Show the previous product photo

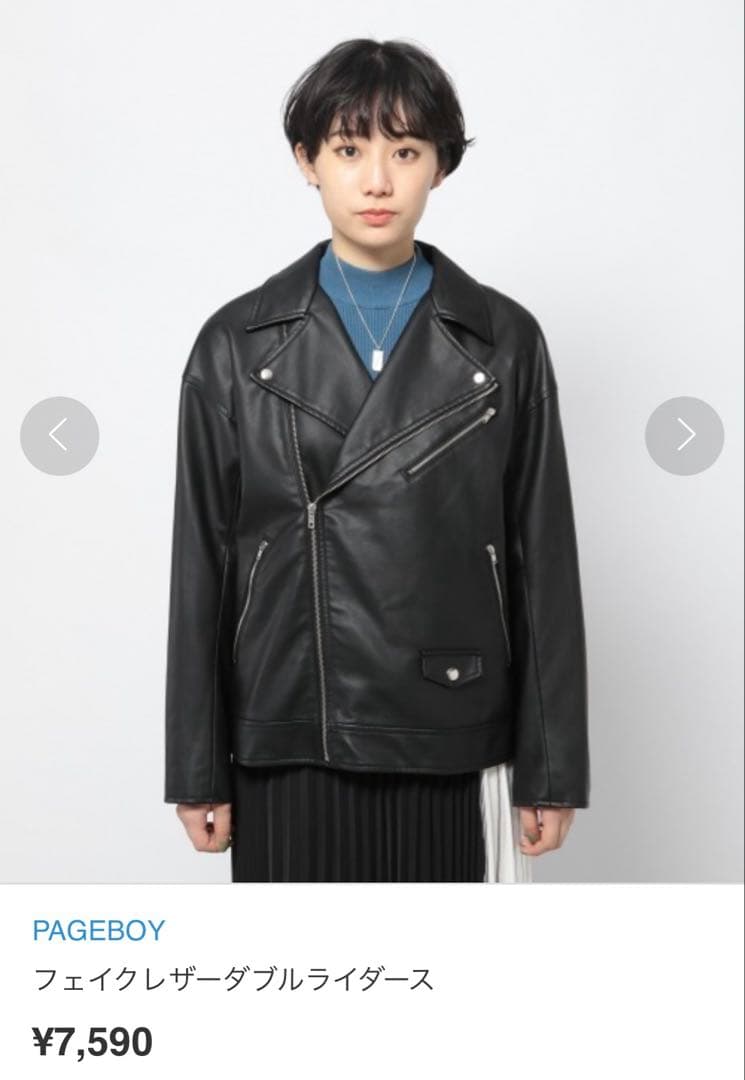tap(60, 436)
